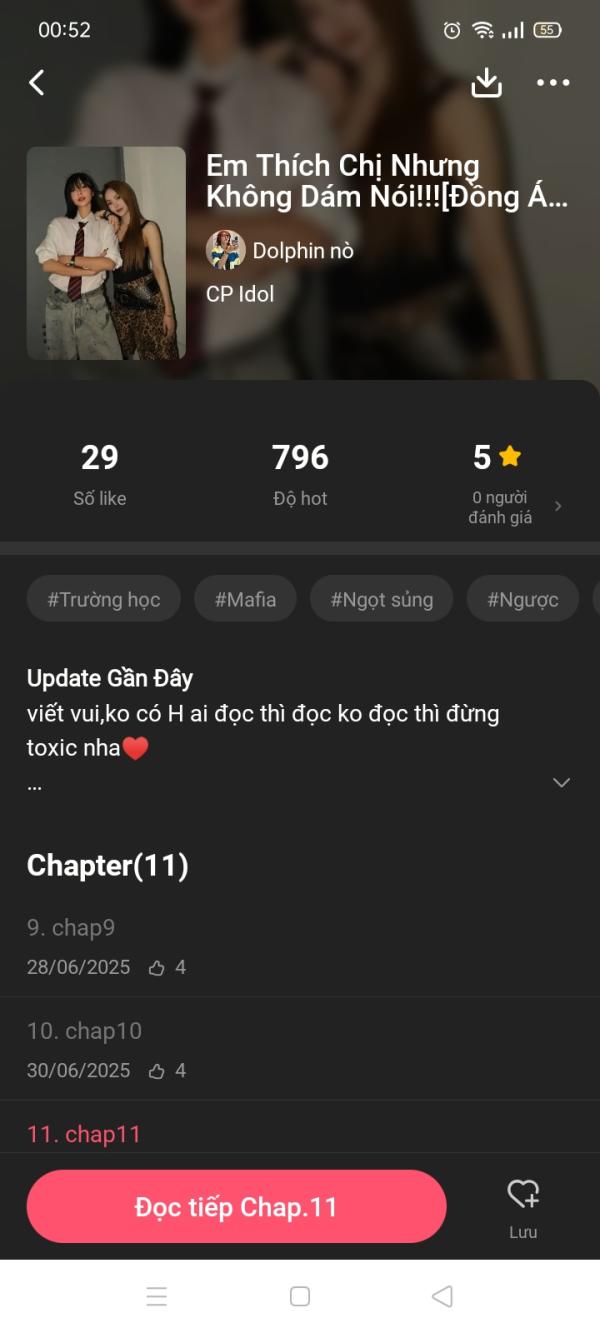Image resolution: width=600 pixels, height=1333 pixels.
Task: Save story with the Lưu heart
Action: click(523, 1205)
